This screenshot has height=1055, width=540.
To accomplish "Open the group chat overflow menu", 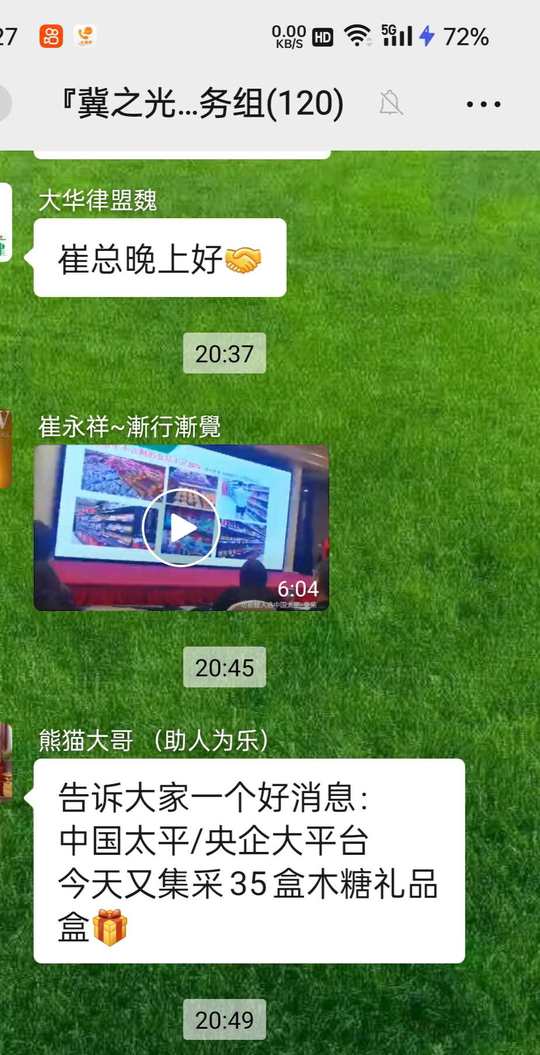I will (x=484, y=104).
